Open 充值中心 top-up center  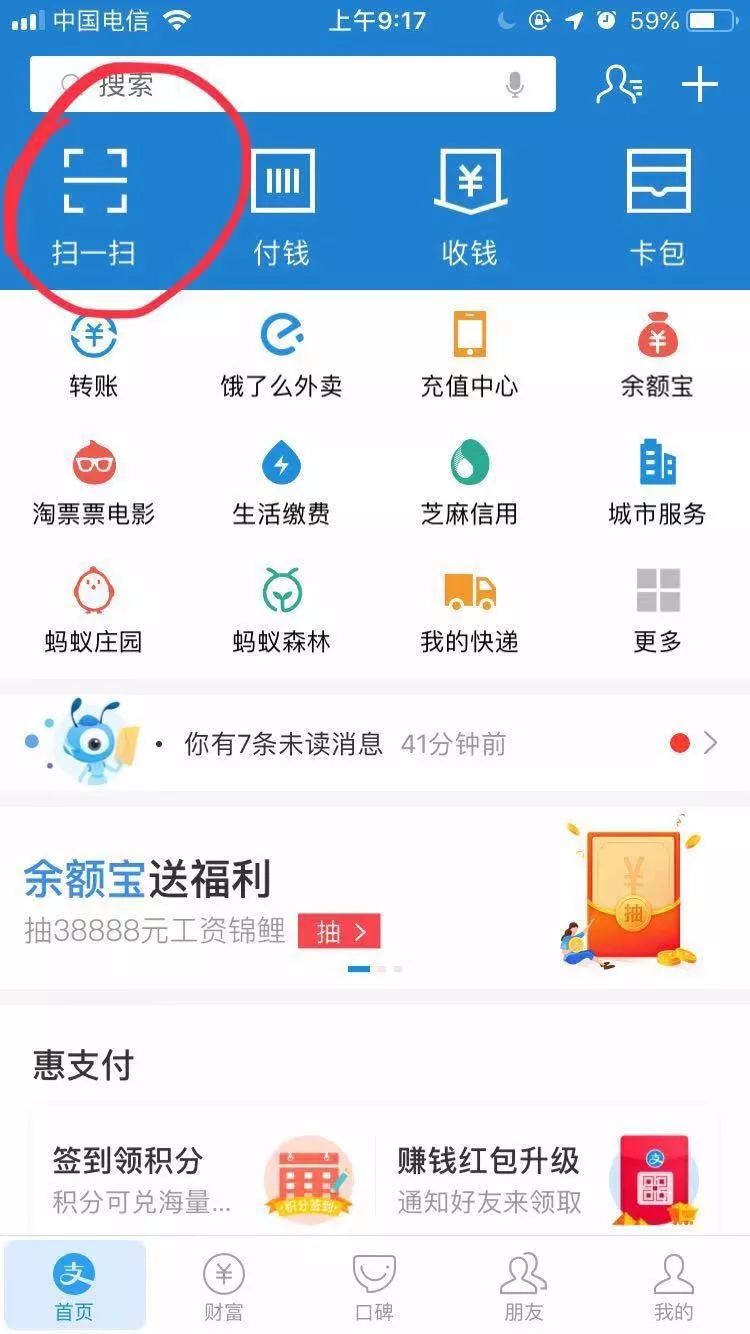[x=469, y=355]
